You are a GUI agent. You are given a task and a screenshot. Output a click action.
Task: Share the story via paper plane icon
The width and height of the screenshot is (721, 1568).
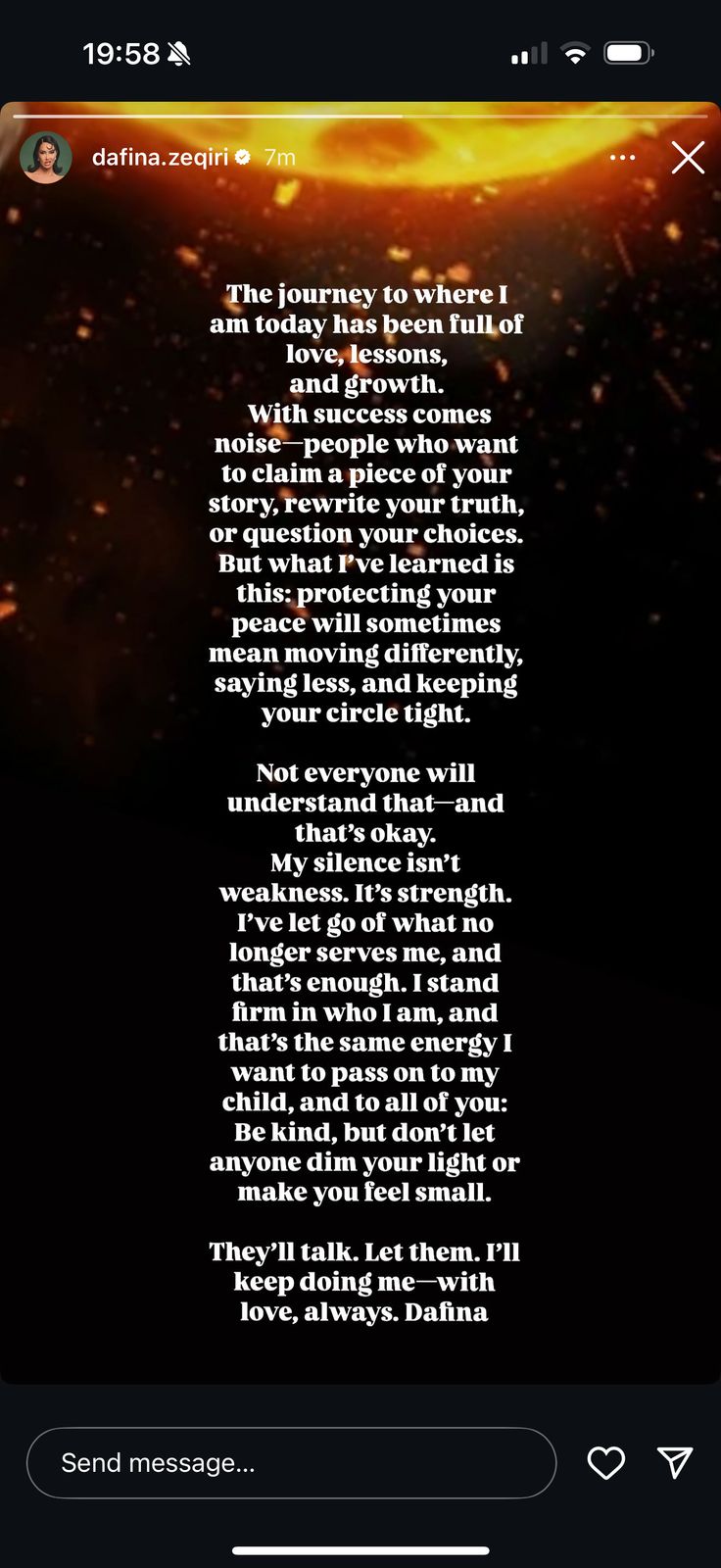point(675,1462)
